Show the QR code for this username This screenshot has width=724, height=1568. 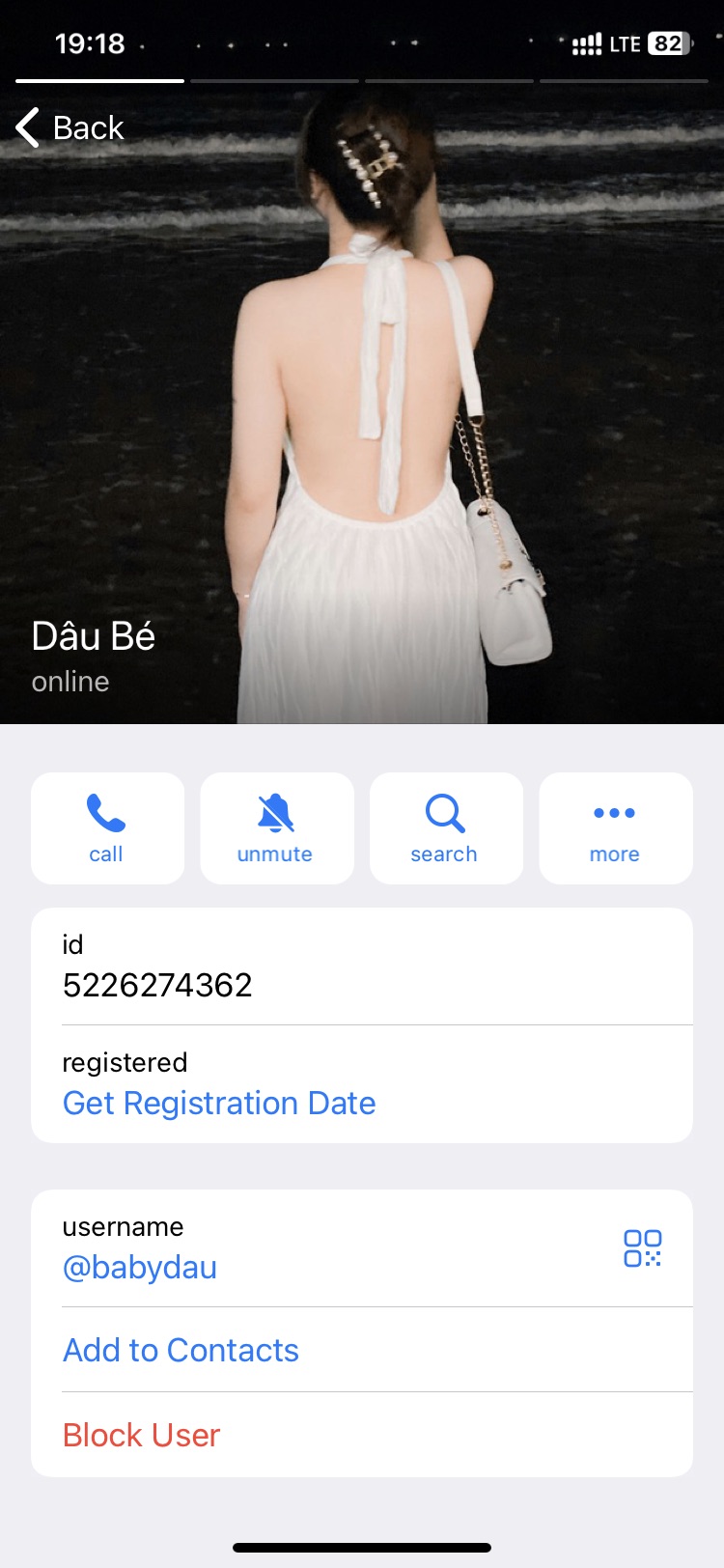coord(642,1247)
